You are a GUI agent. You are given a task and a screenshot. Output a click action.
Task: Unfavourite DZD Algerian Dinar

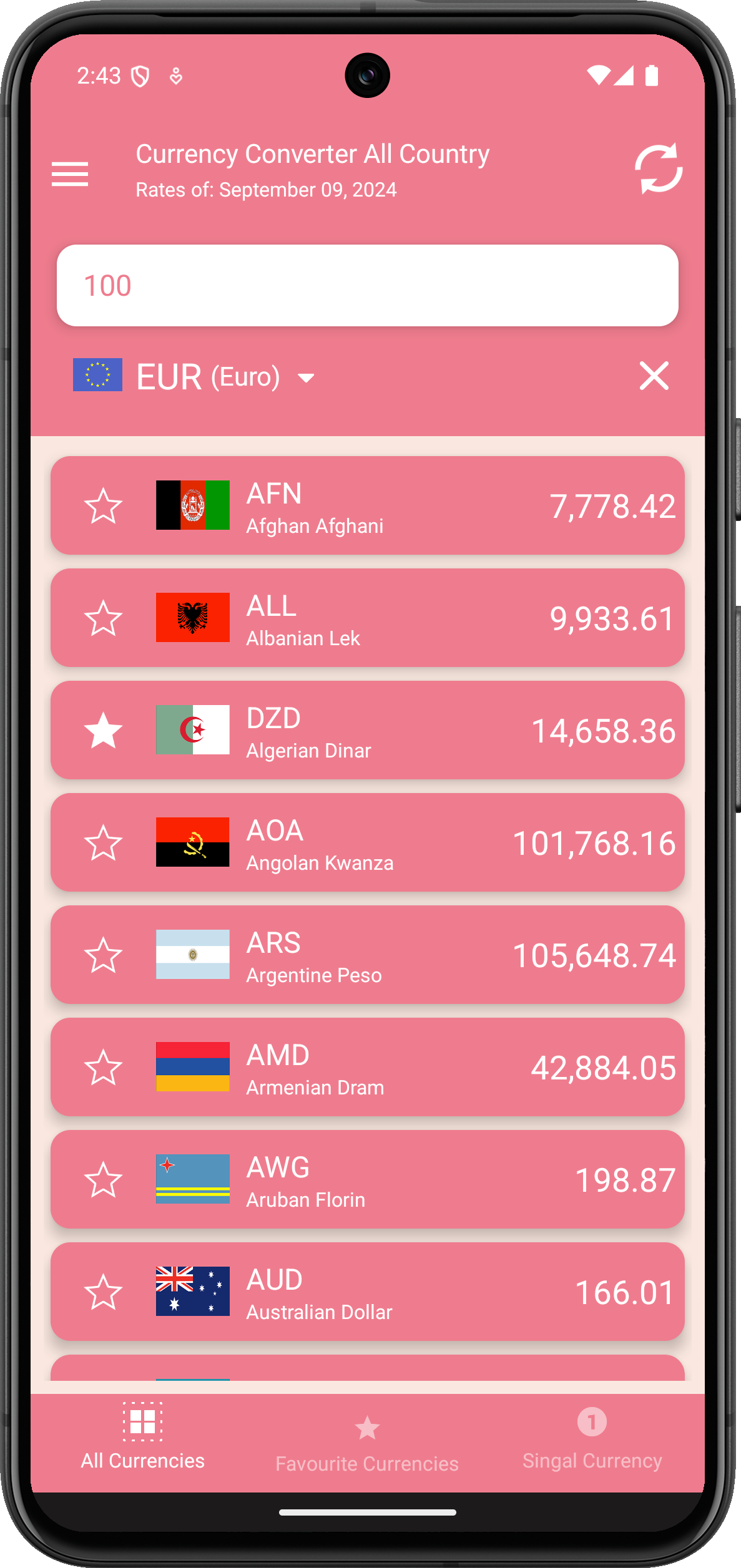pyautogui.click(x=103, y=731)
